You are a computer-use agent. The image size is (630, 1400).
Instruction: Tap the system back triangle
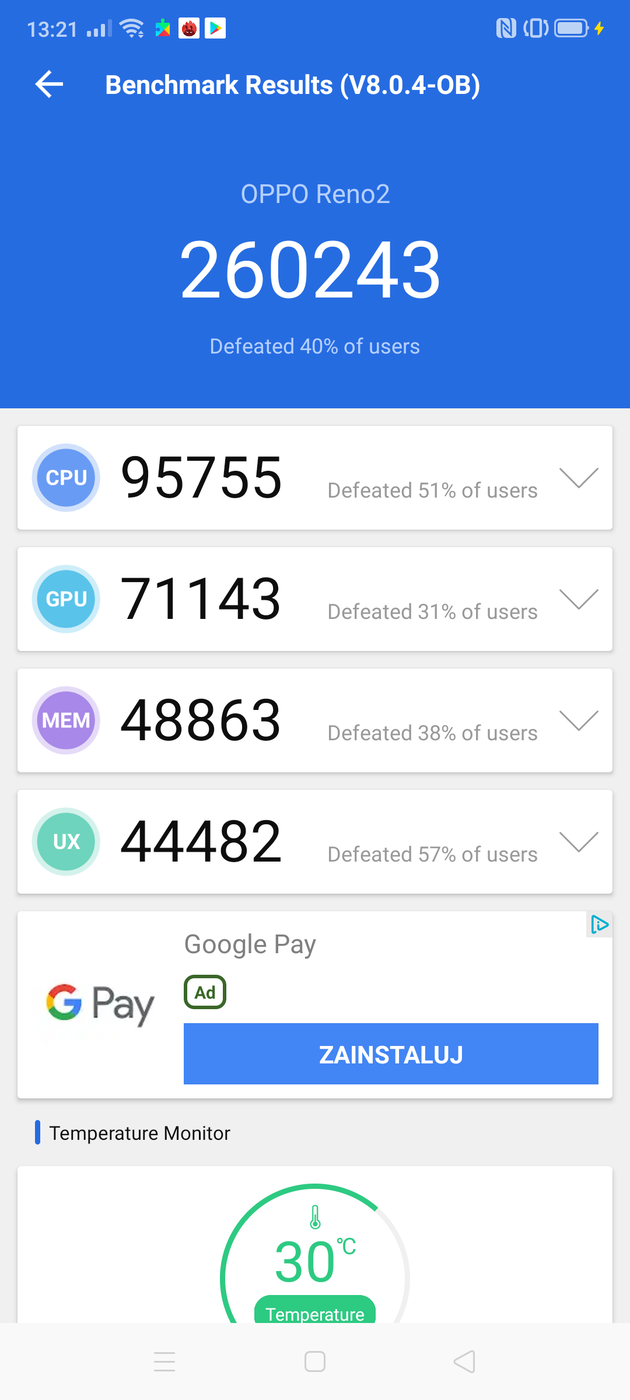tap(464, 1362)
